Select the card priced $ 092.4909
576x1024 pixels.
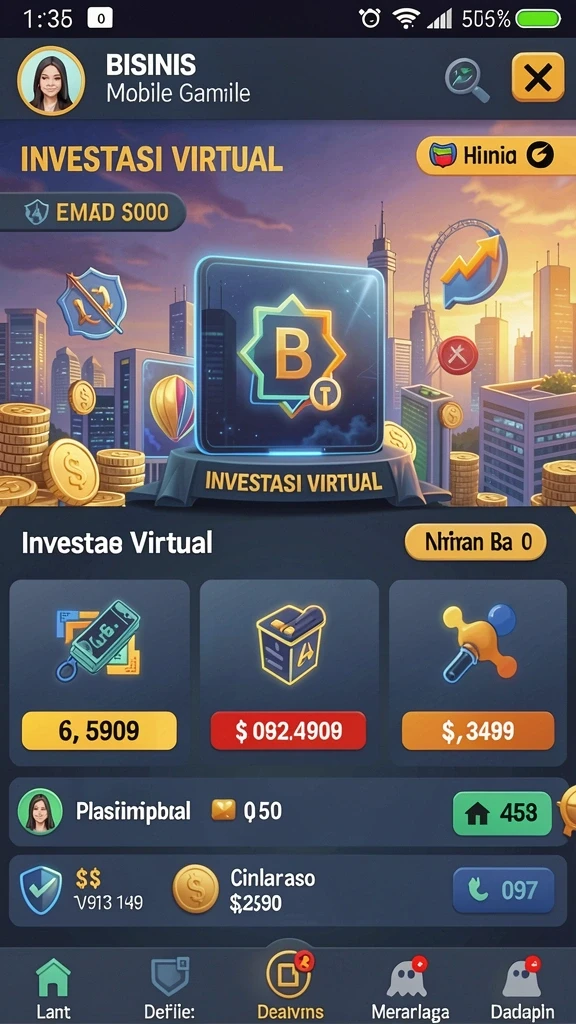click(289, 673)
